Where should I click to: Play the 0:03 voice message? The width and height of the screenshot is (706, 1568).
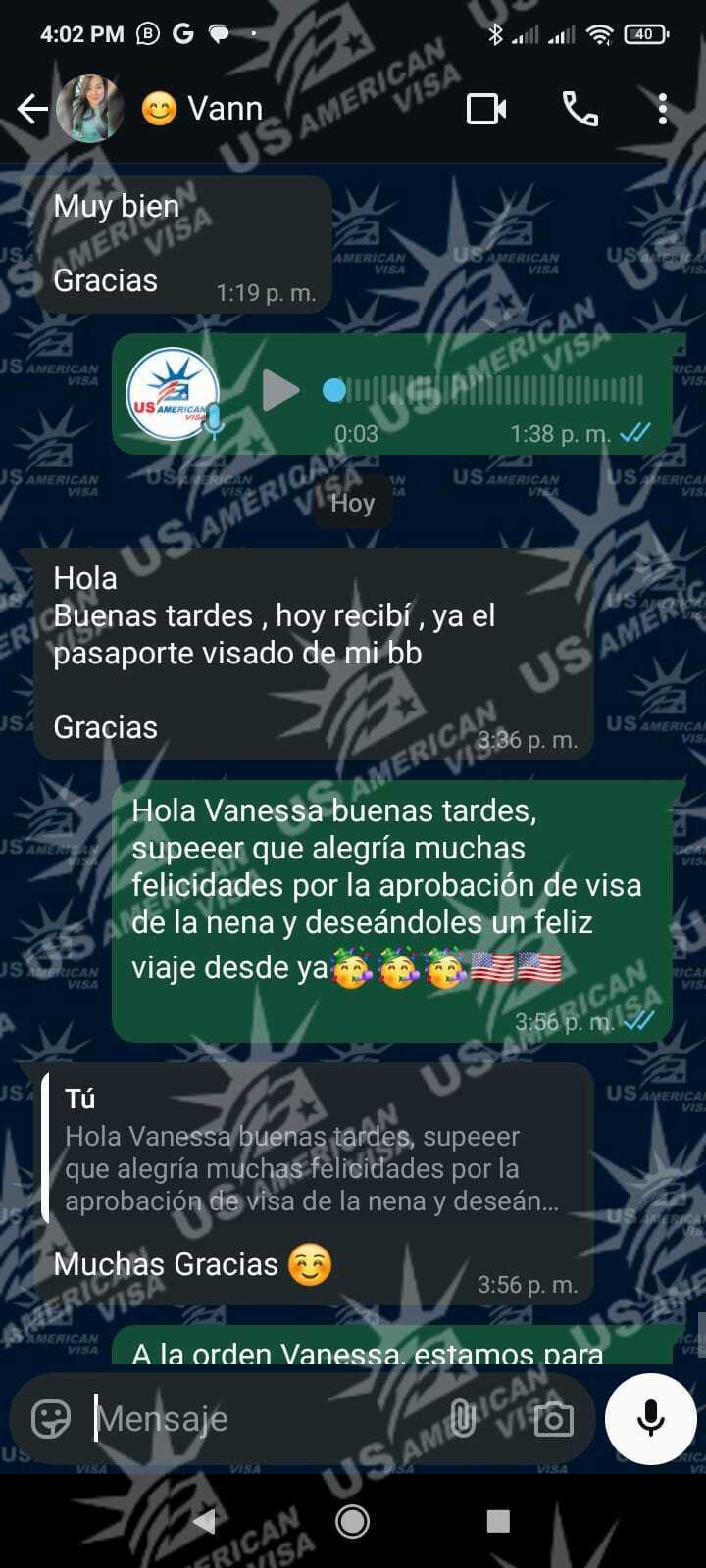(280, 391)
